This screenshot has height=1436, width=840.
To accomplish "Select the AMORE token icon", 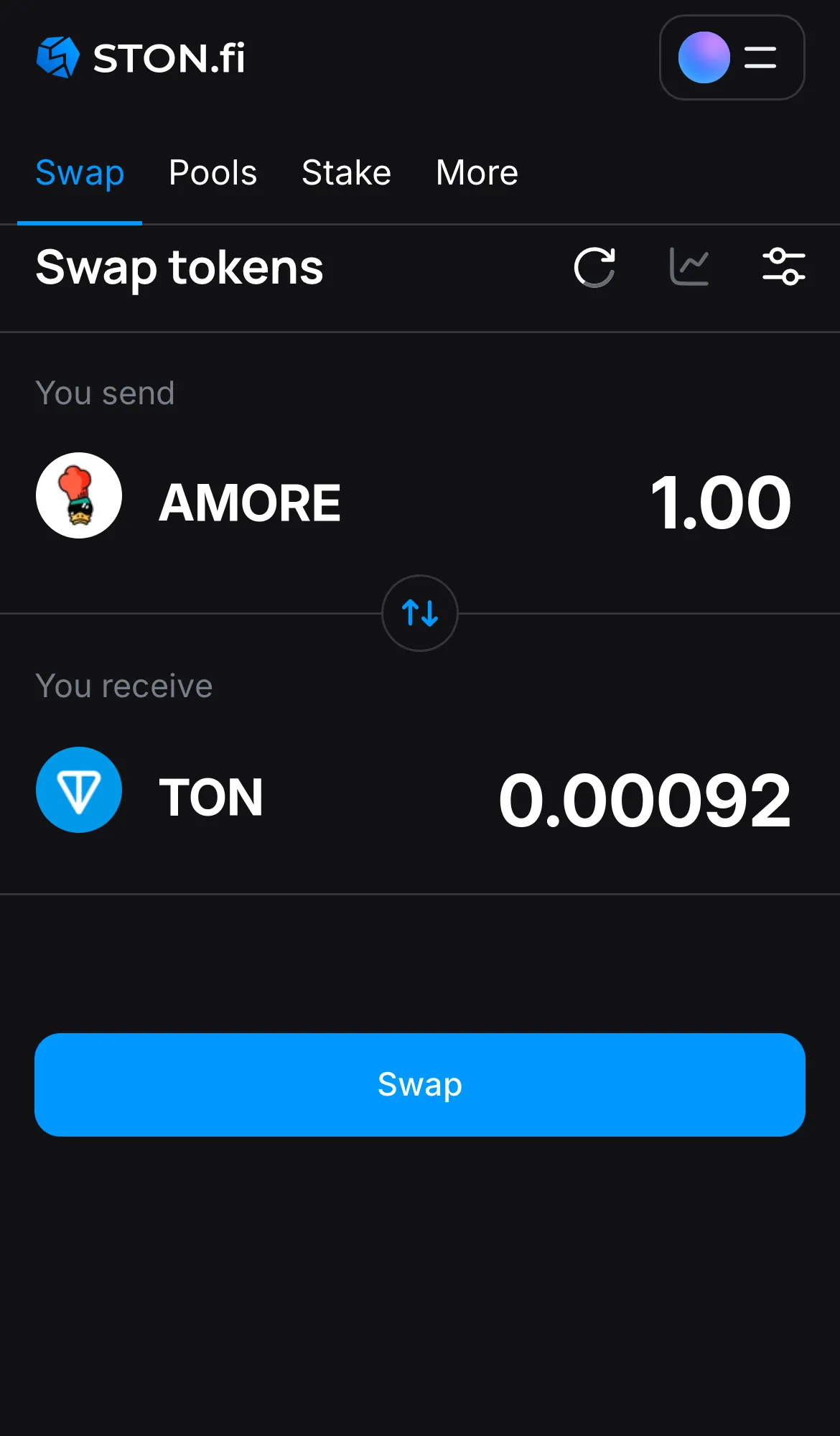I will click(x=79, y=495).
